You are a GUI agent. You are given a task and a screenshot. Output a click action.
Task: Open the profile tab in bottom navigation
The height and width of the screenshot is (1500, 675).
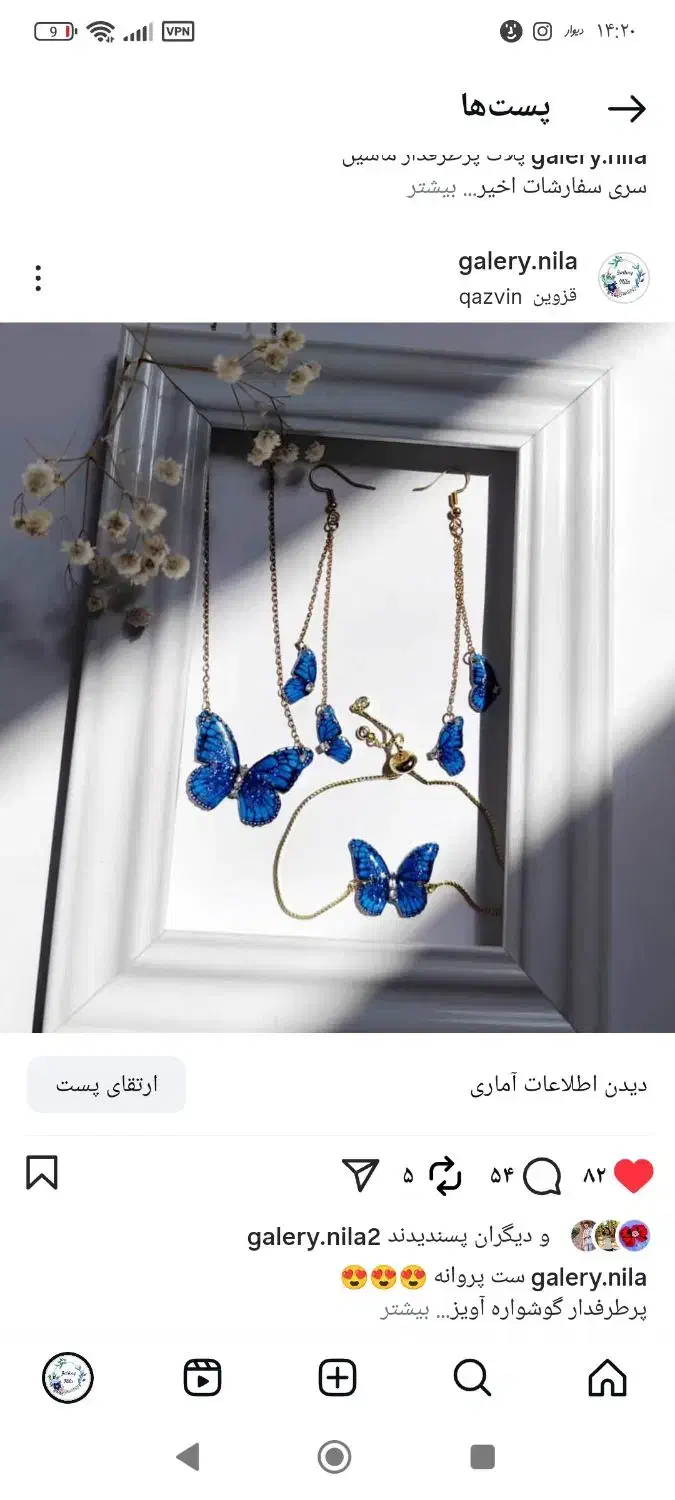[68, 1378]
